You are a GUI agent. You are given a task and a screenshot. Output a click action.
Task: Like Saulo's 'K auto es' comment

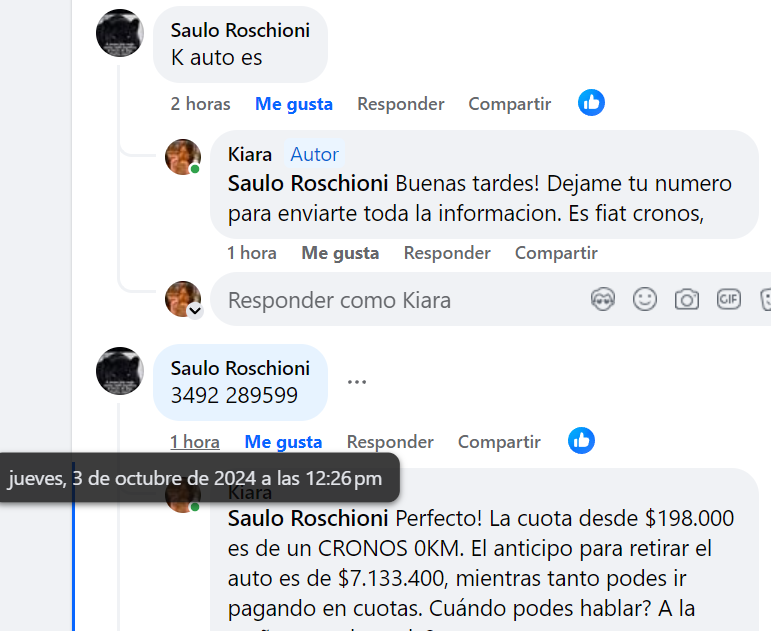(x=293, y=104)
